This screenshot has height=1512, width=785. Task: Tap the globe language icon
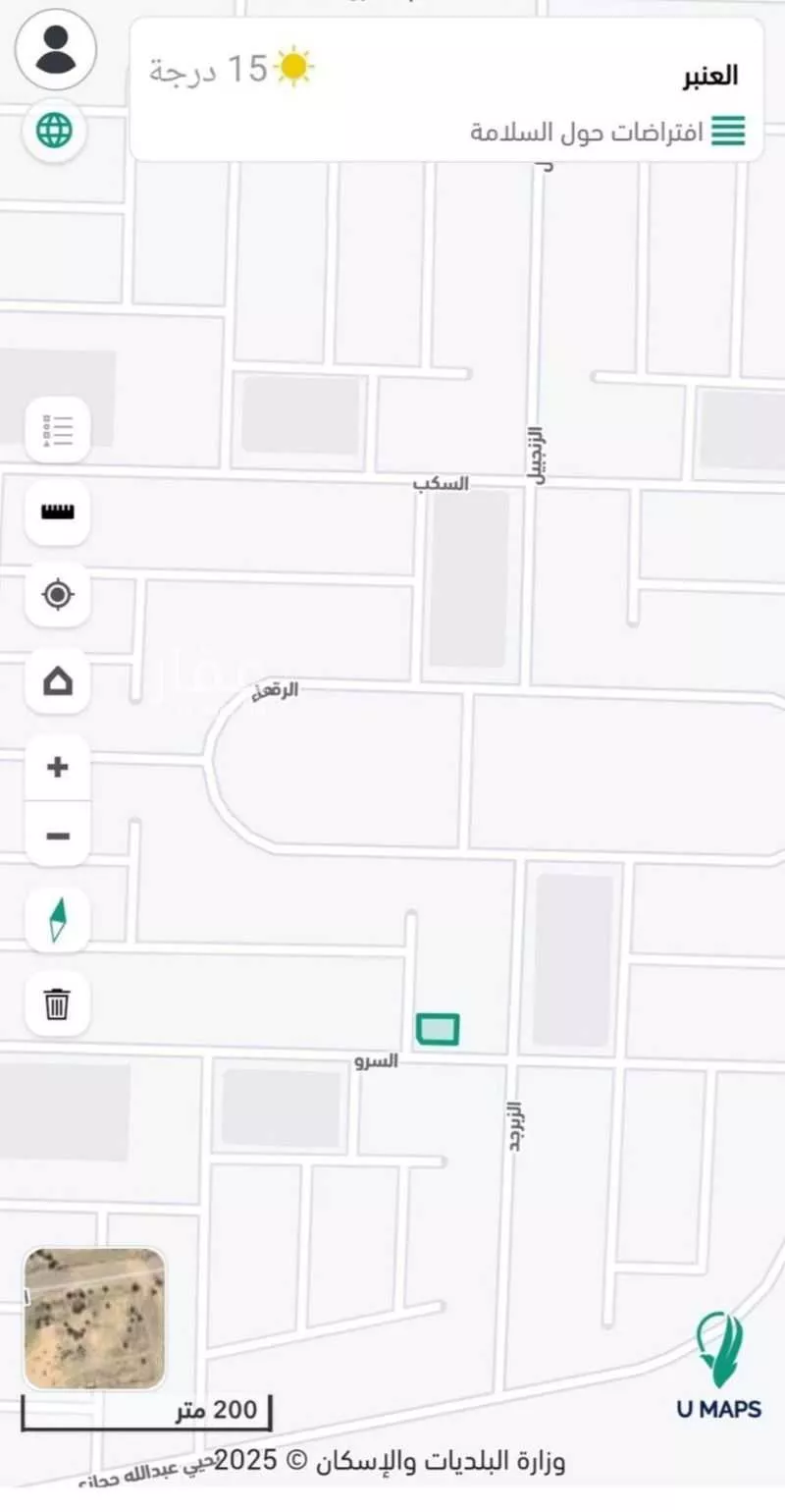(55, 131)
